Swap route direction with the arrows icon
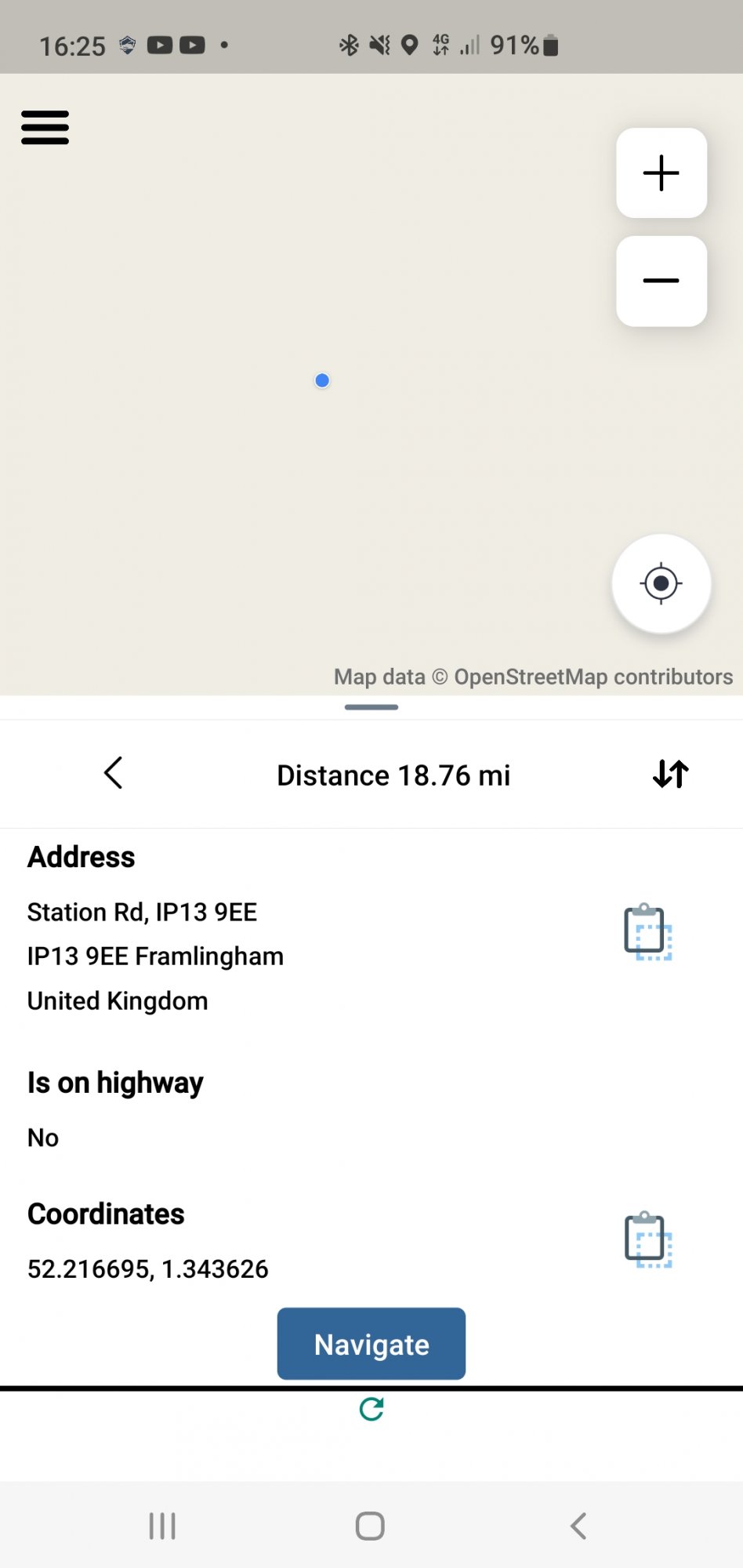Screen dimensions: 743x1568 tap(670, 773)
